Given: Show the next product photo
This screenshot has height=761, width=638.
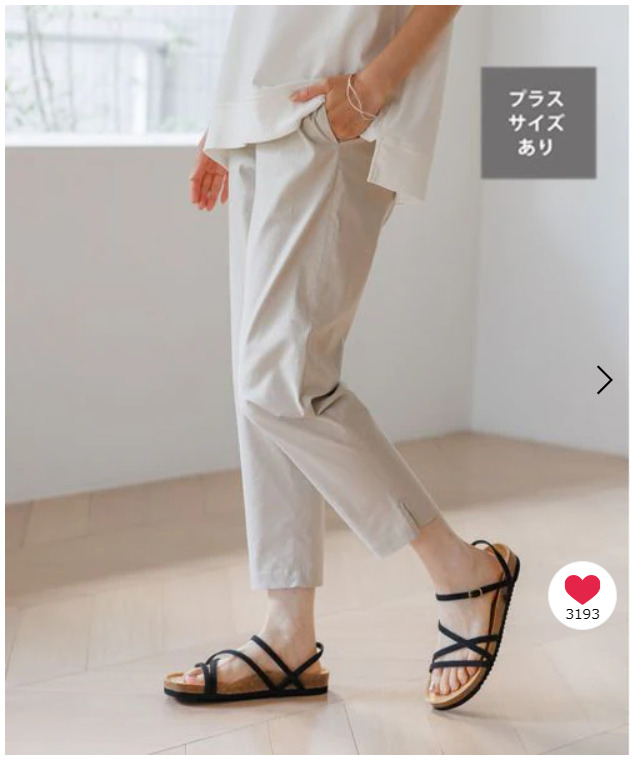Looking at the screenshot, I should (604, 380).
